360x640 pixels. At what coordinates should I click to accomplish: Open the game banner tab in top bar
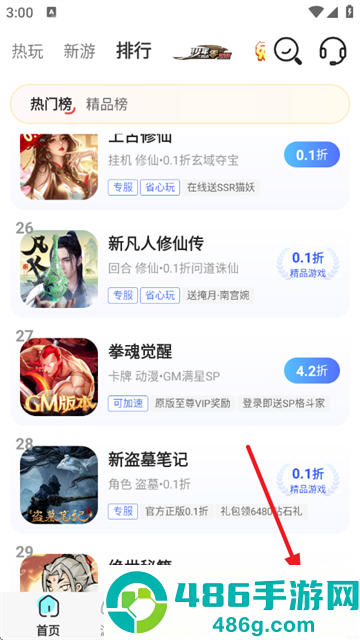[x=202, y=52]
